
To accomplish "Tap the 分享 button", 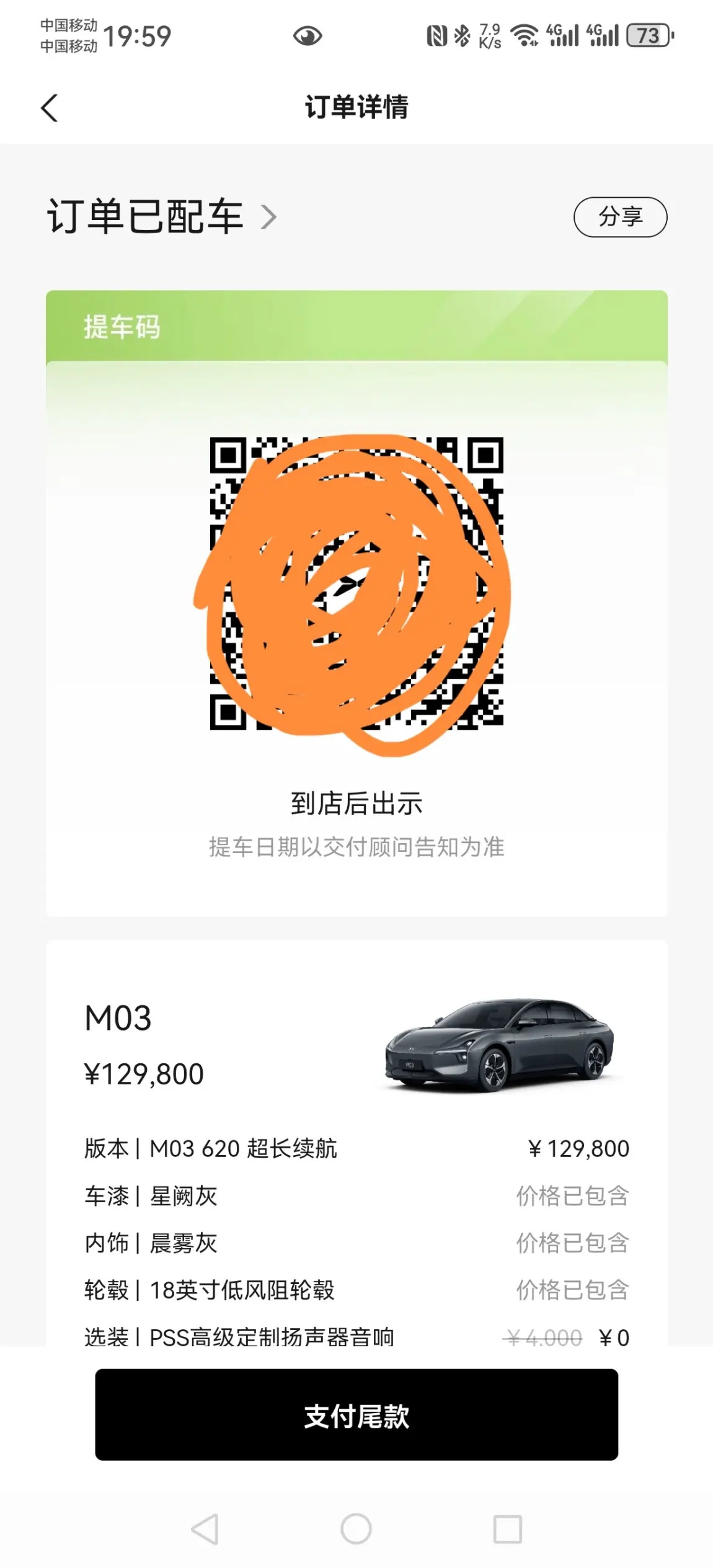I will [620, 217].
